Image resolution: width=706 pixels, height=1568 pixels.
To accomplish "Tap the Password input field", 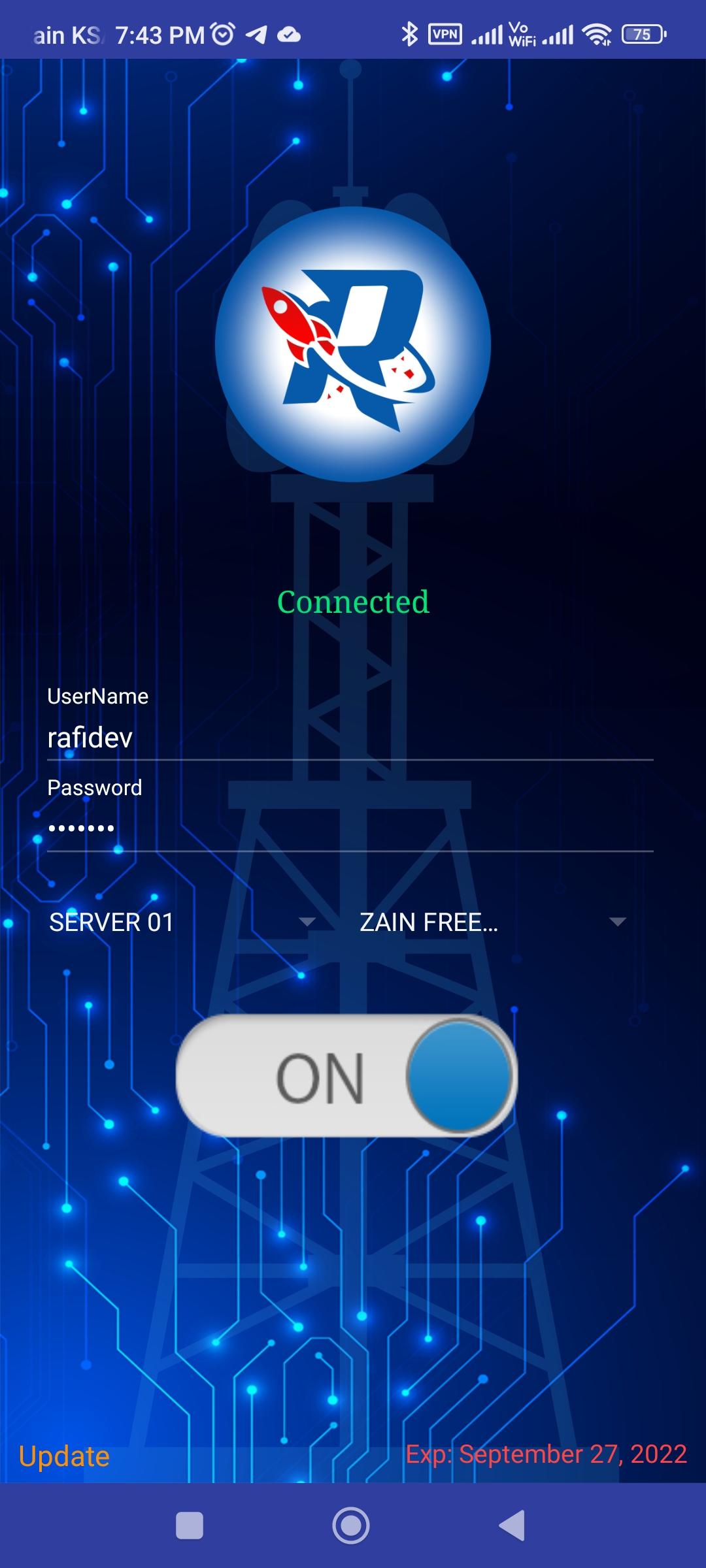I will (x=350, y=830).
